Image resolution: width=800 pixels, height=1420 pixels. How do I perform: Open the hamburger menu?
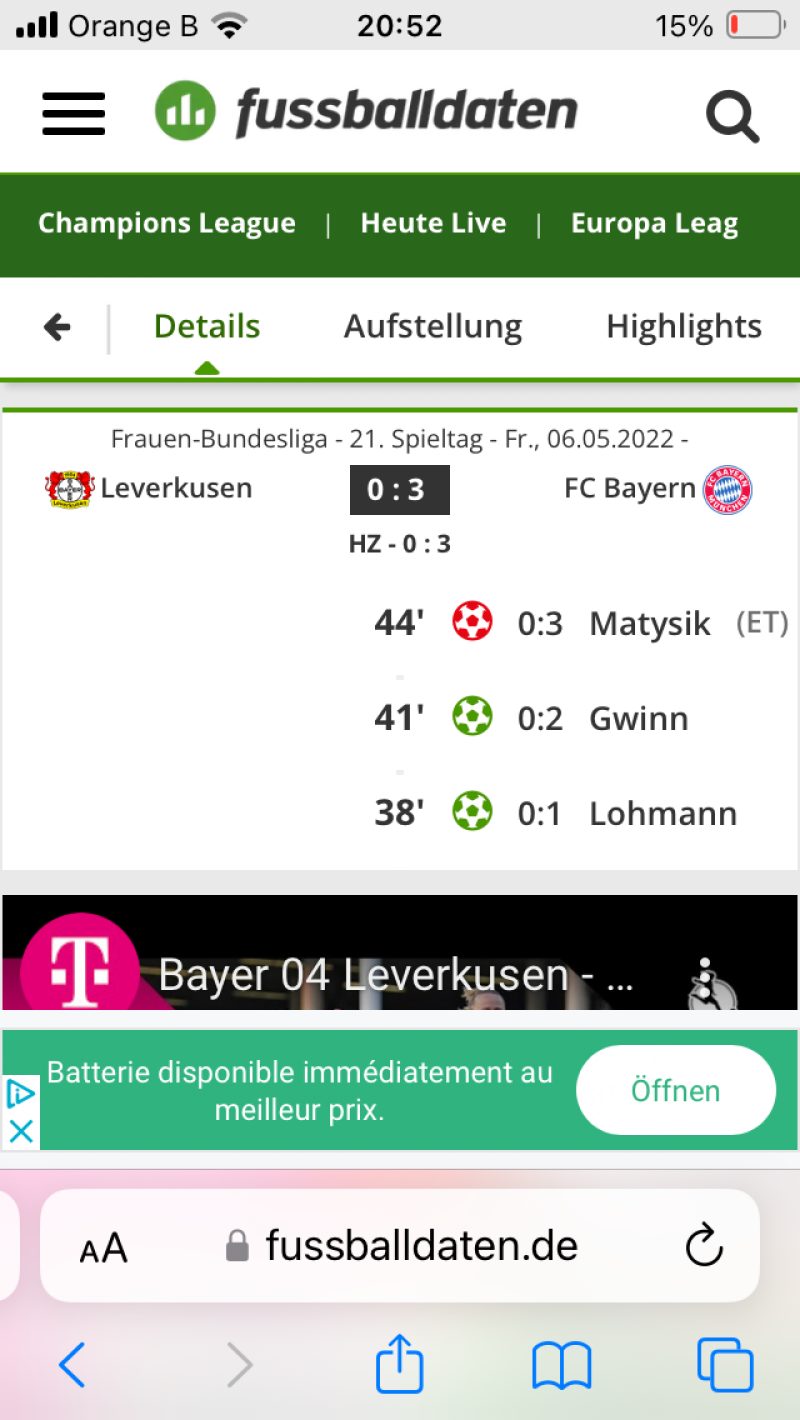[x=73, y=113]
